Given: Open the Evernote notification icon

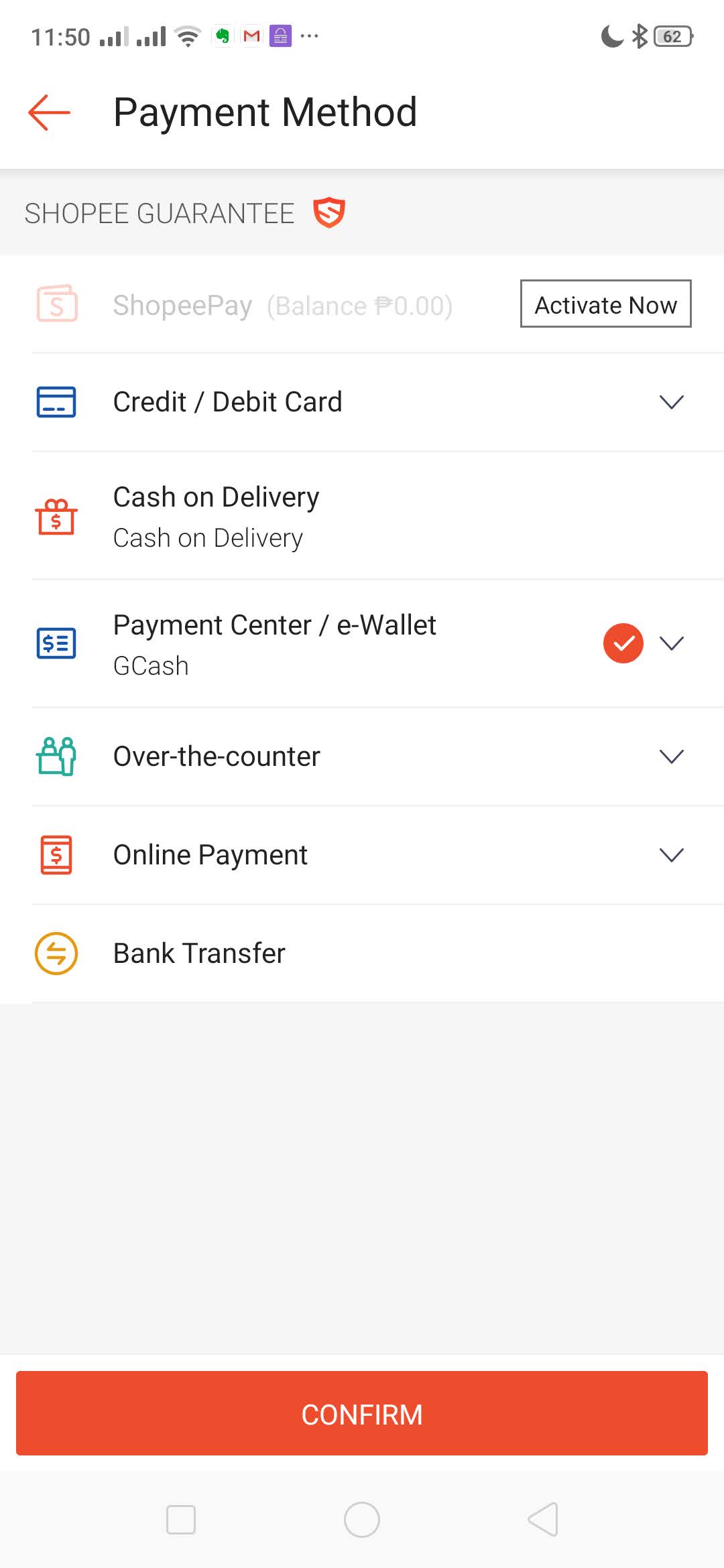Looking at the screenshot, I should (223, 36).
